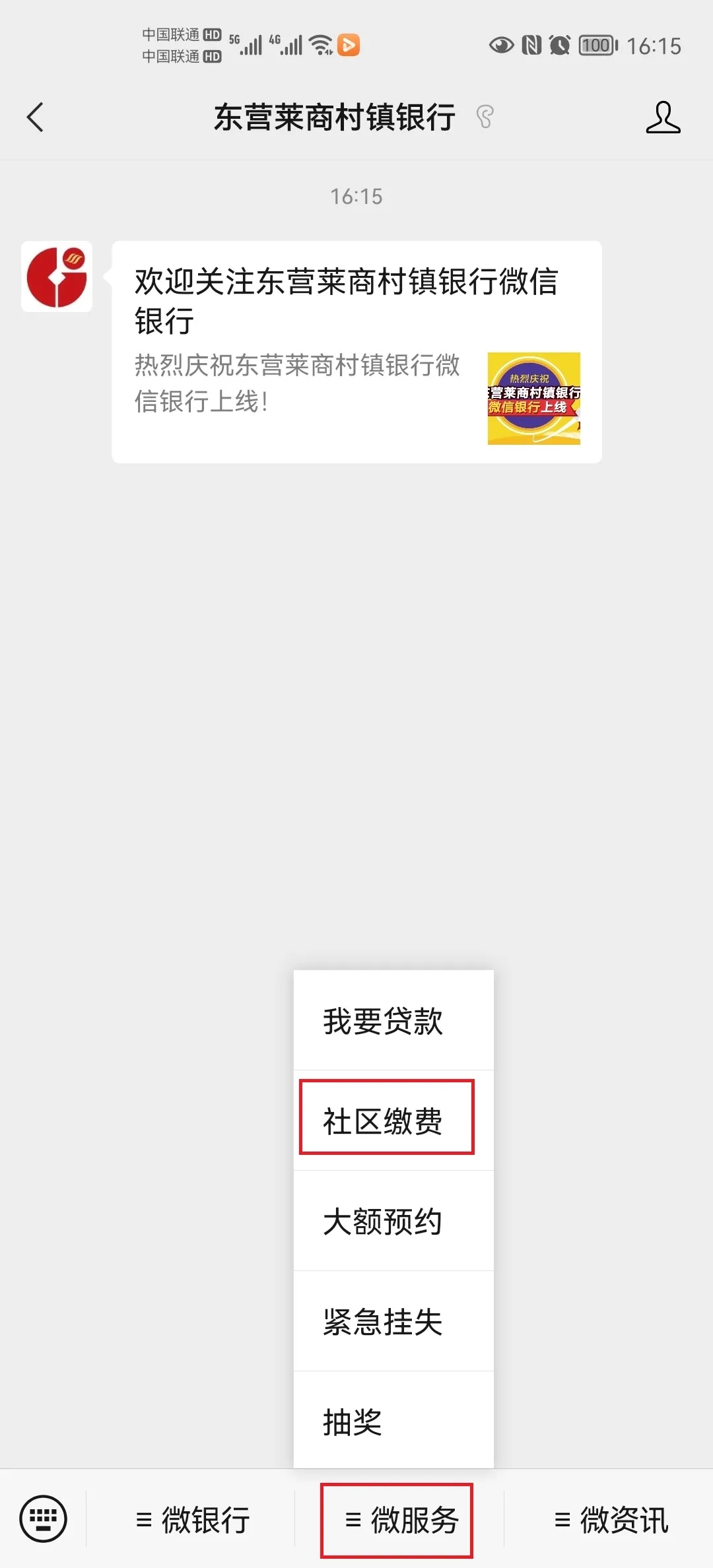Open the welcome article card
The image size is (713, 1568).
point(356,352)
